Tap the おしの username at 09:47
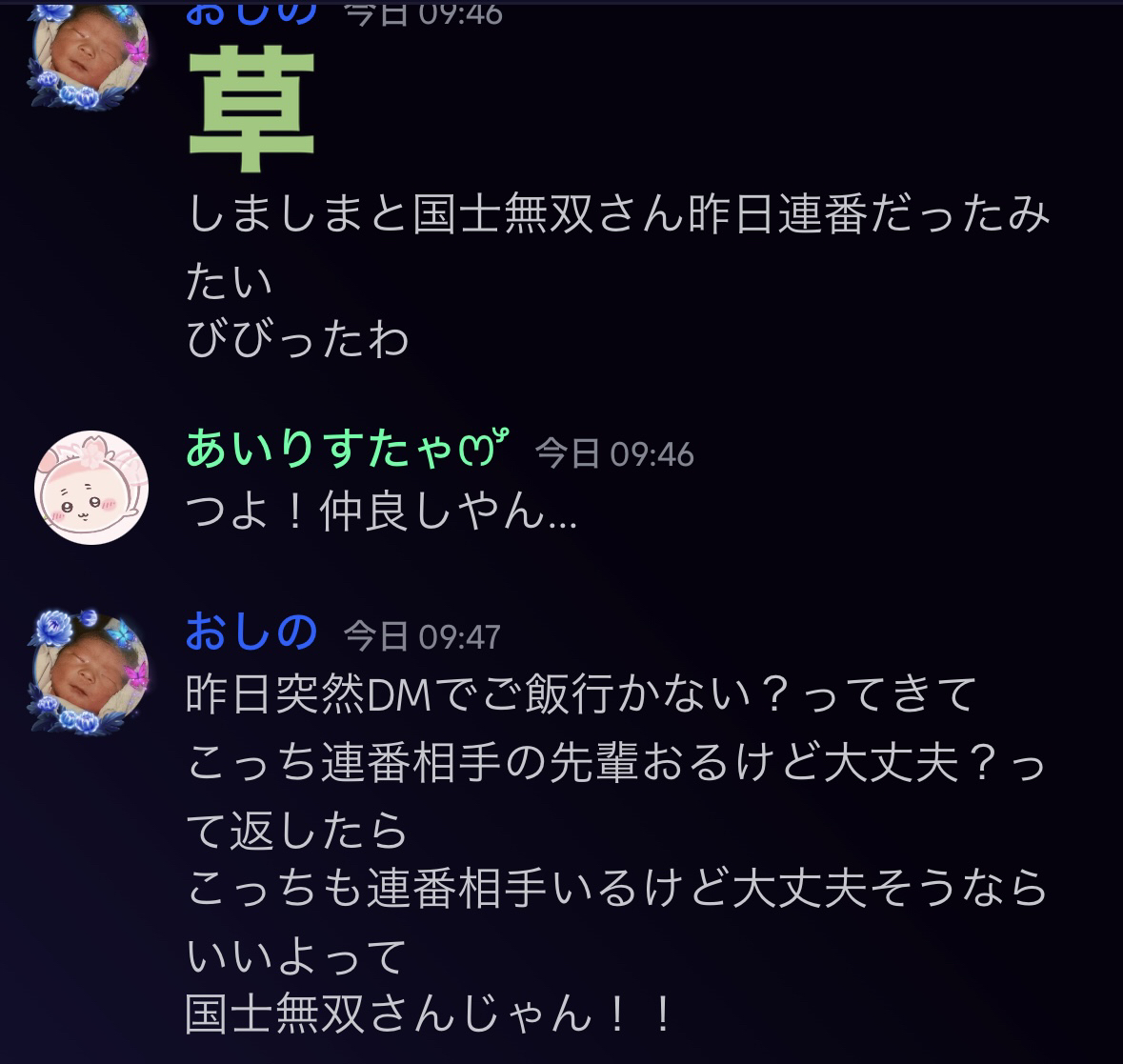The width and height of the screenshot is (1123, 1064). coord(251,631)
